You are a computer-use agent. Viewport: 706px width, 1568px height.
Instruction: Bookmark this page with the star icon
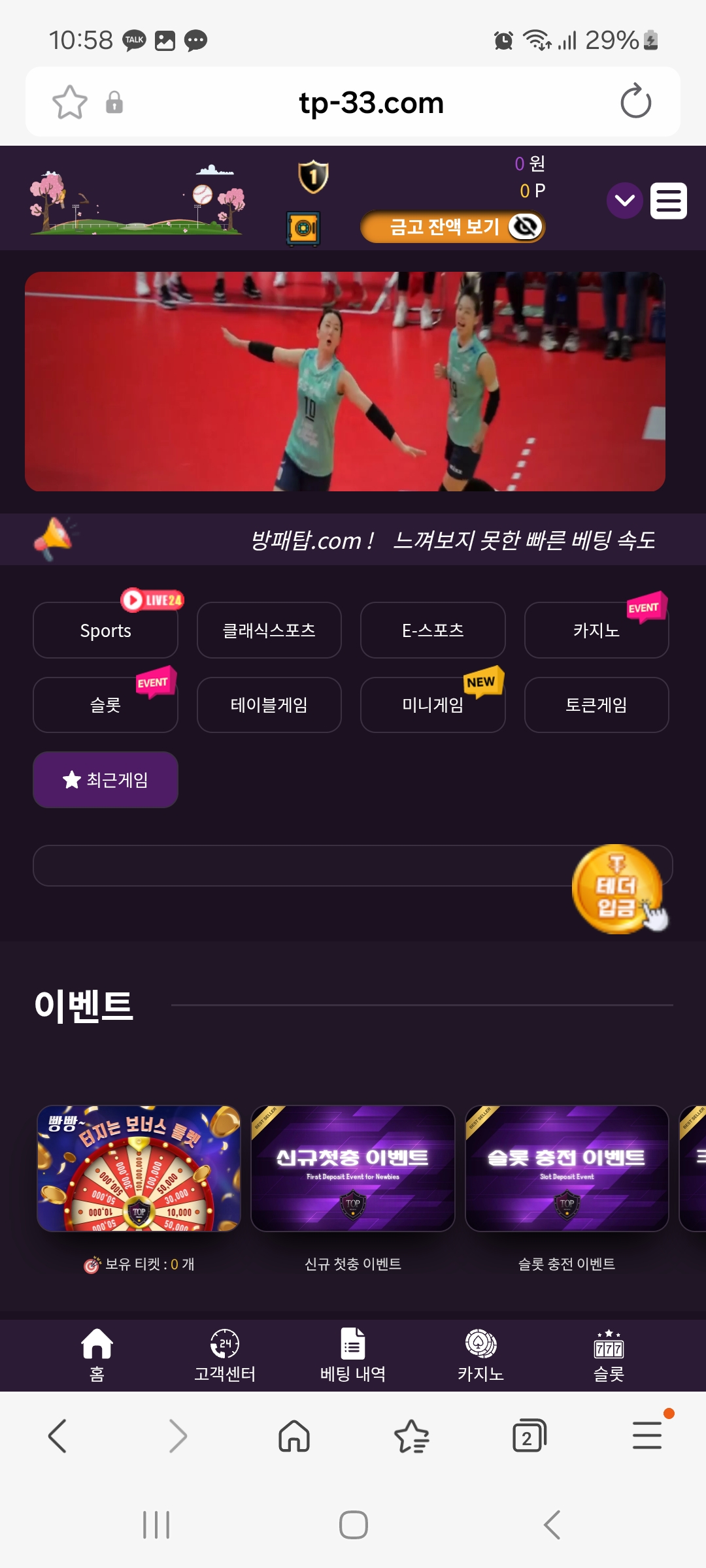pos(69,102)
